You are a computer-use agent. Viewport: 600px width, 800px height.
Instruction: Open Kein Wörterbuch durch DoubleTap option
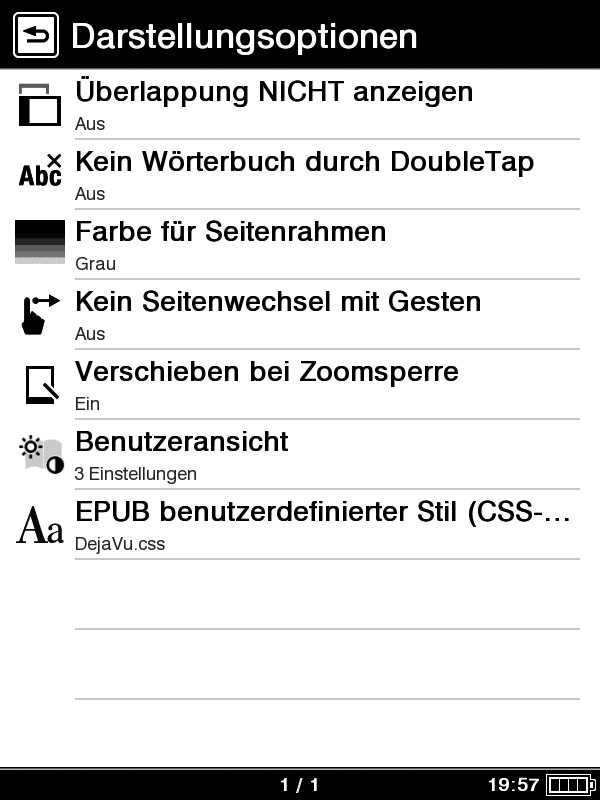tap(300, 174)
